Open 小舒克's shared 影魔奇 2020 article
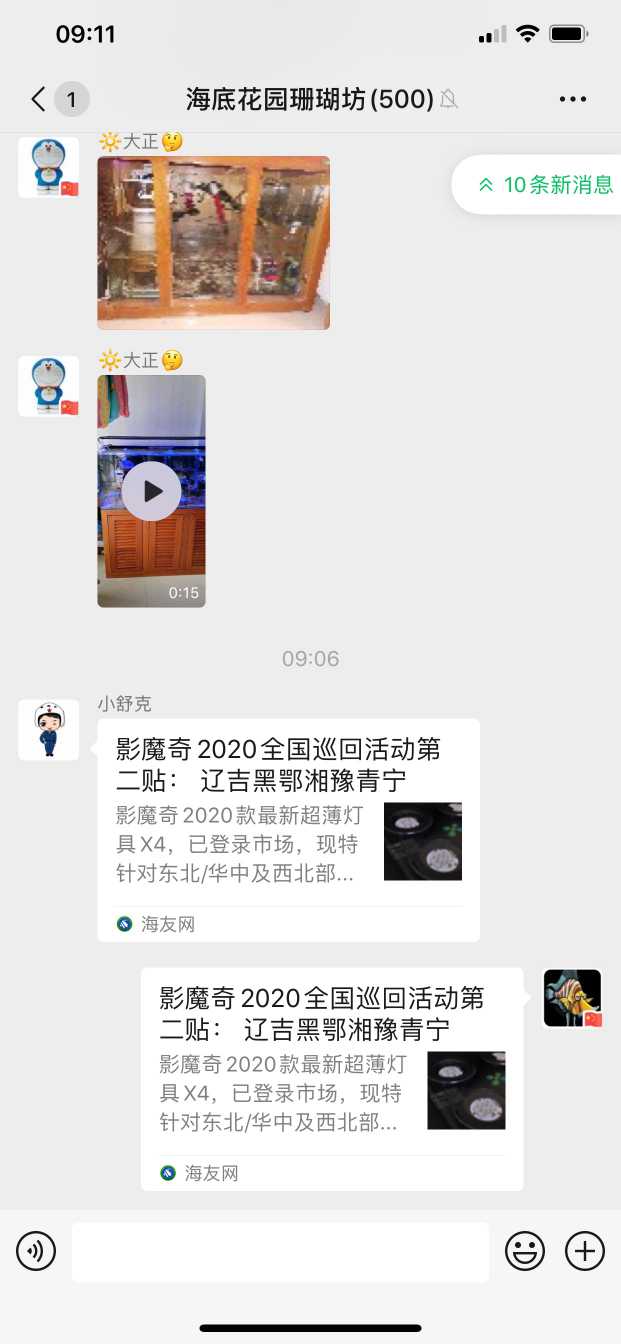Viewport: 621px width, 1344px height. [288, 829]
